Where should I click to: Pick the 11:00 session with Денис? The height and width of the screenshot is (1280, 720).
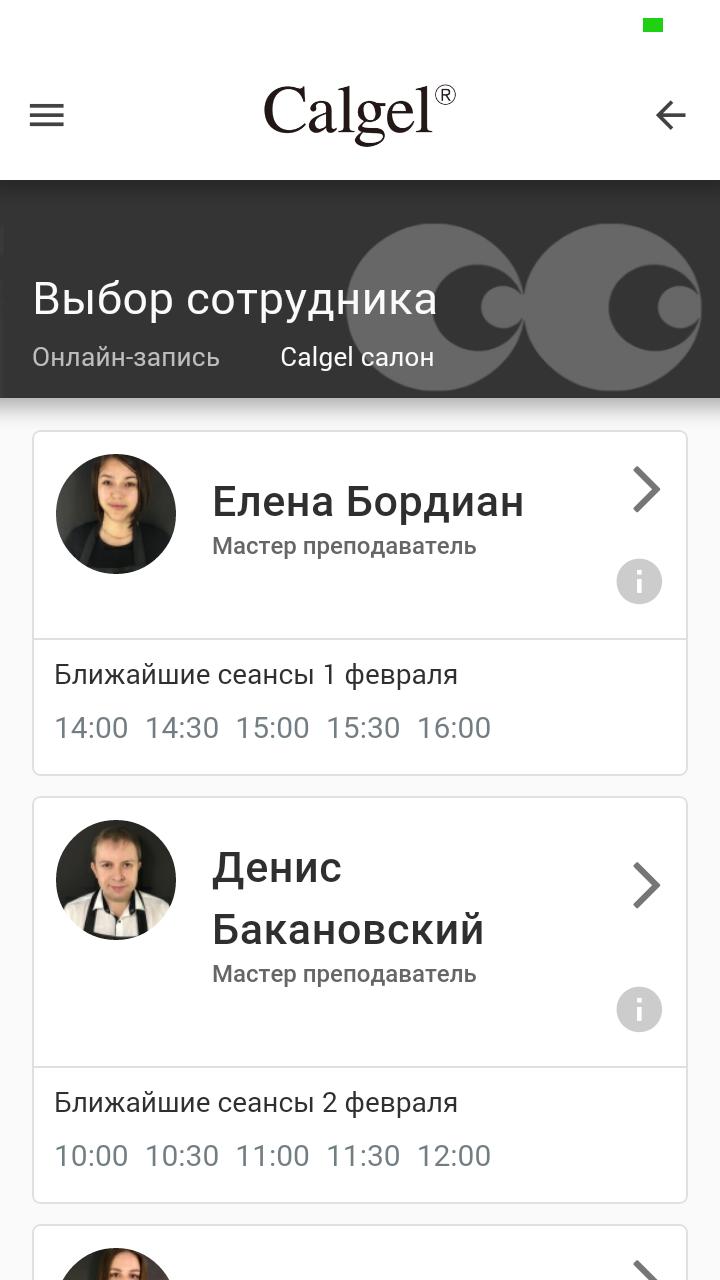pyautogui.click(x=272, y=1156)
